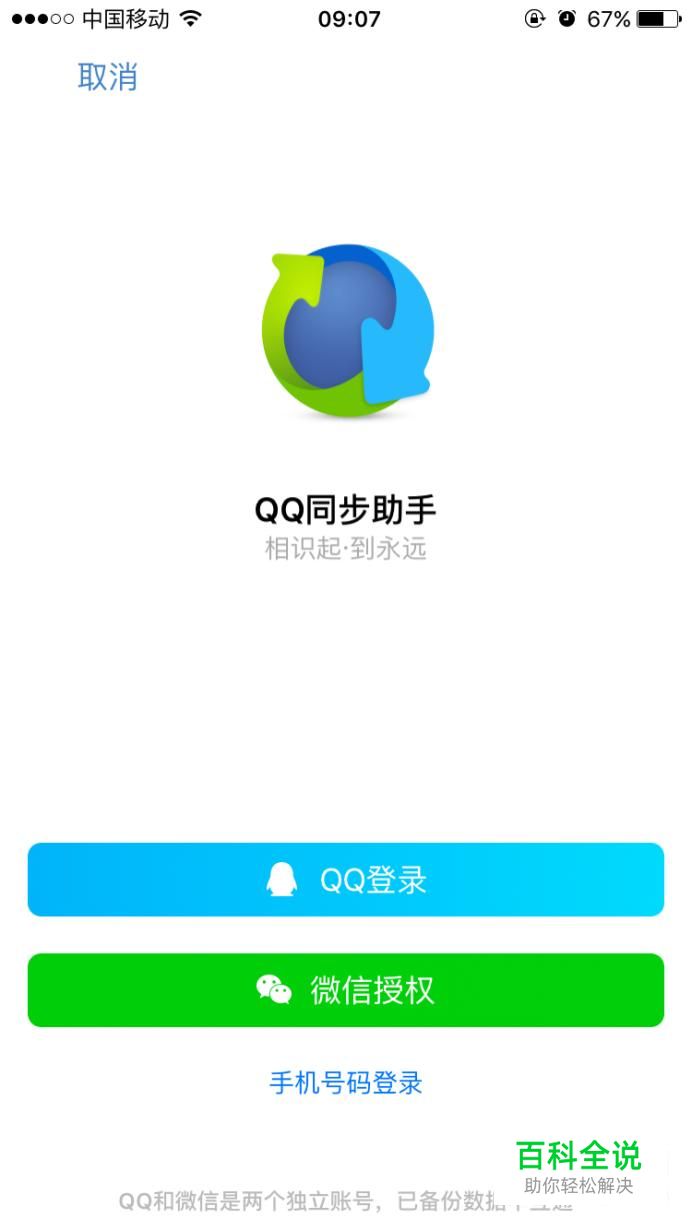
Task: Tap 取消 to cancel login
Action: [107, 77]
